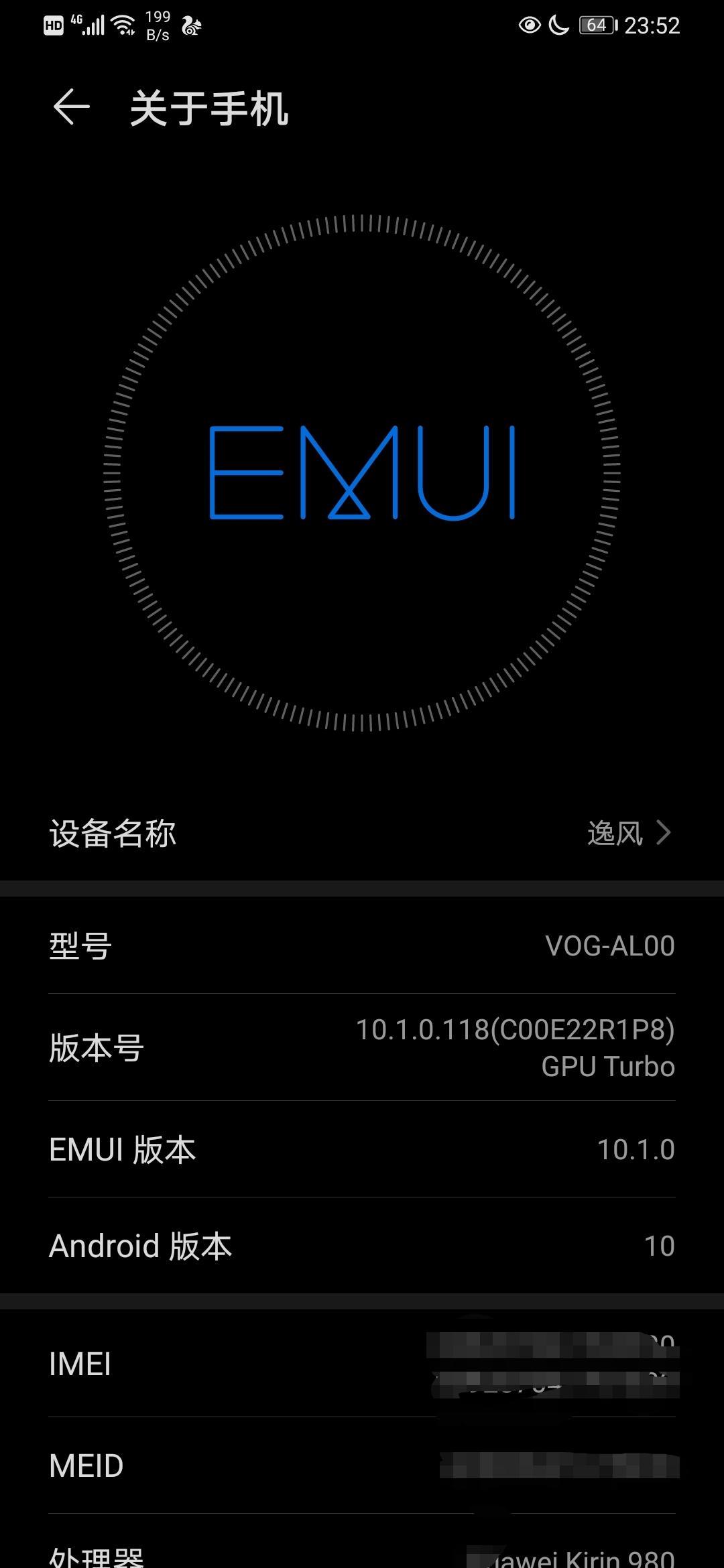Open the 设备名称 row

pyautogui.click(x=362, y=834)
